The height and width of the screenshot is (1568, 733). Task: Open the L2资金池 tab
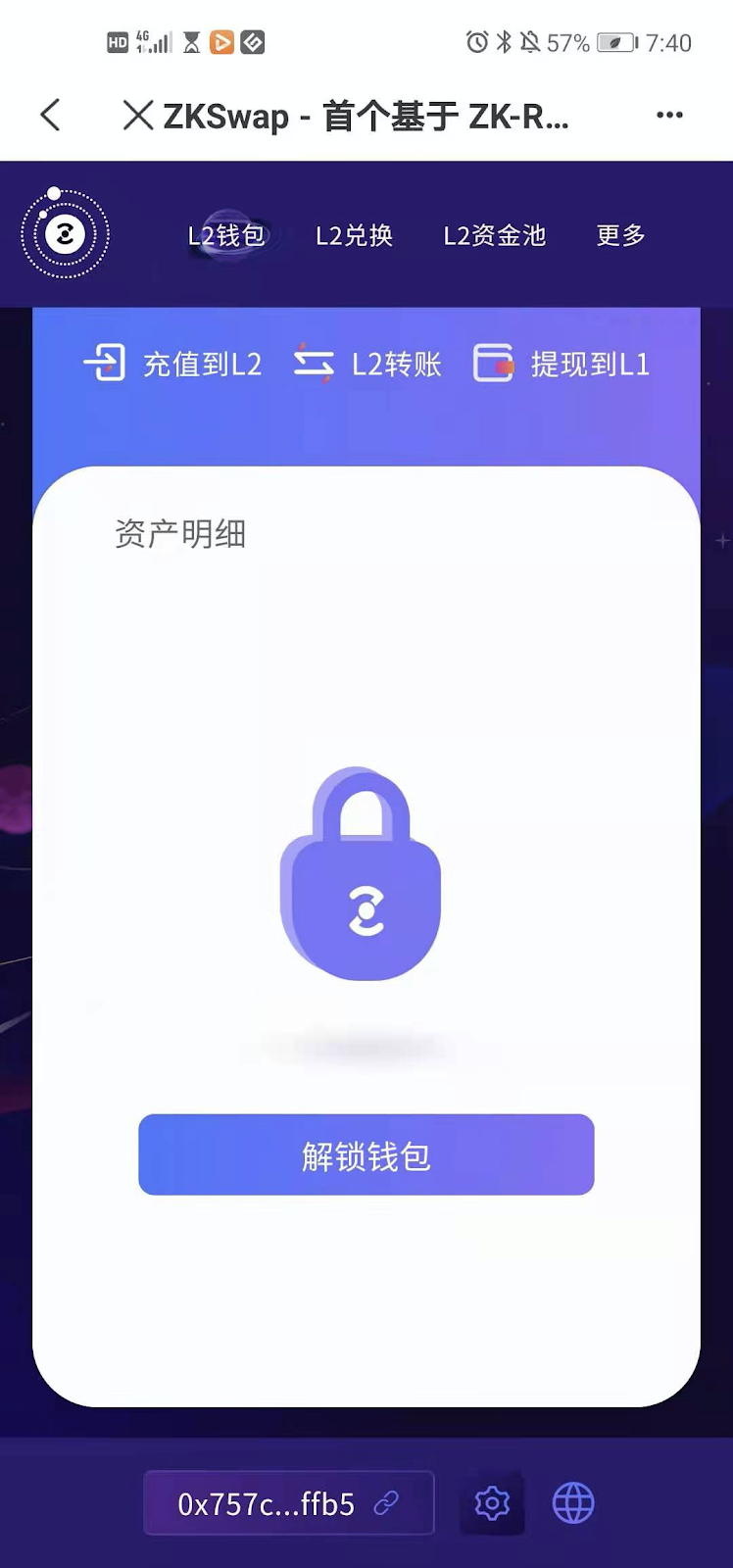click(494, 235)
